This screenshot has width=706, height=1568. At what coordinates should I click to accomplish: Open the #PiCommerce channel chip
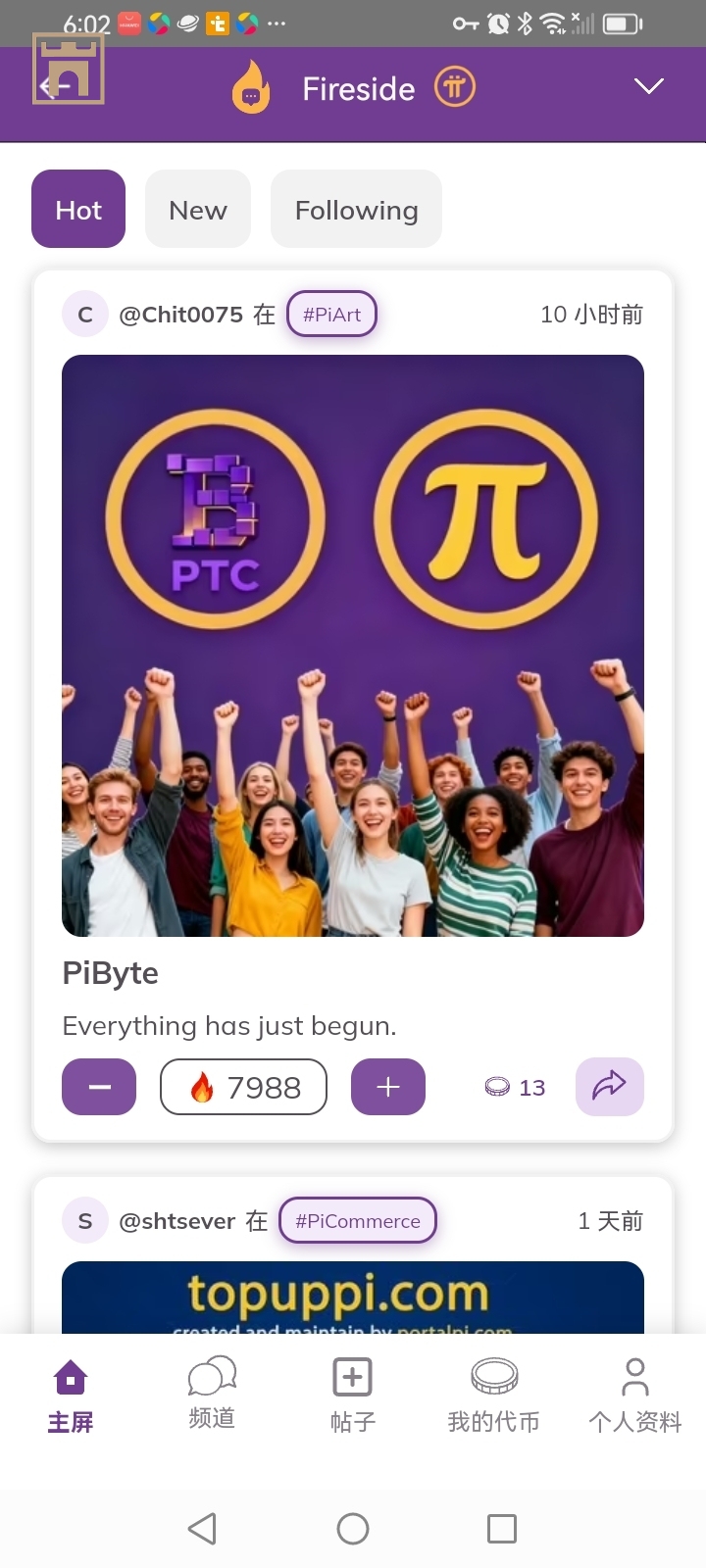(358, 1221)
